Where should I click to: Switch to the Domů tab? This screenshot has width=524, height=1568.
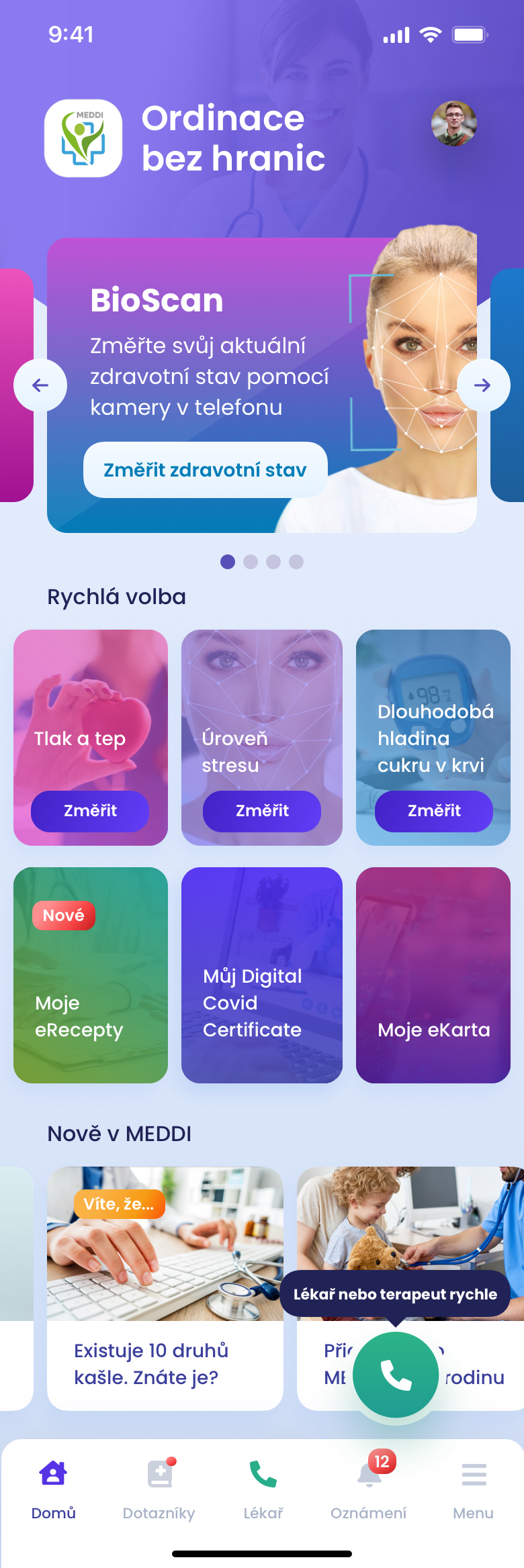click(54, 1485)
